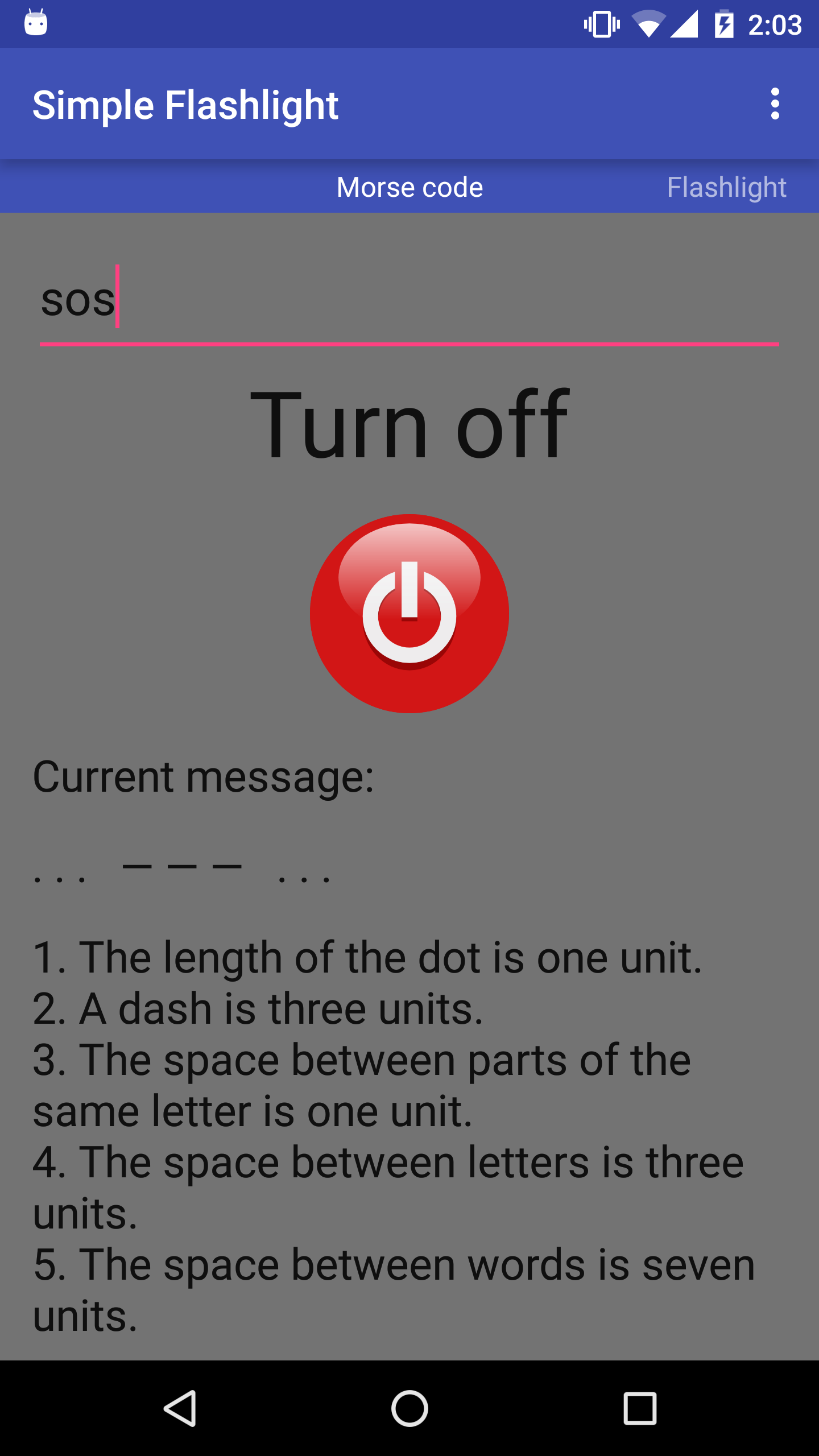The height and width of the screenshot is (1456, 819).
Task: Tap the text field containing sos
Action: pos(409,301)
